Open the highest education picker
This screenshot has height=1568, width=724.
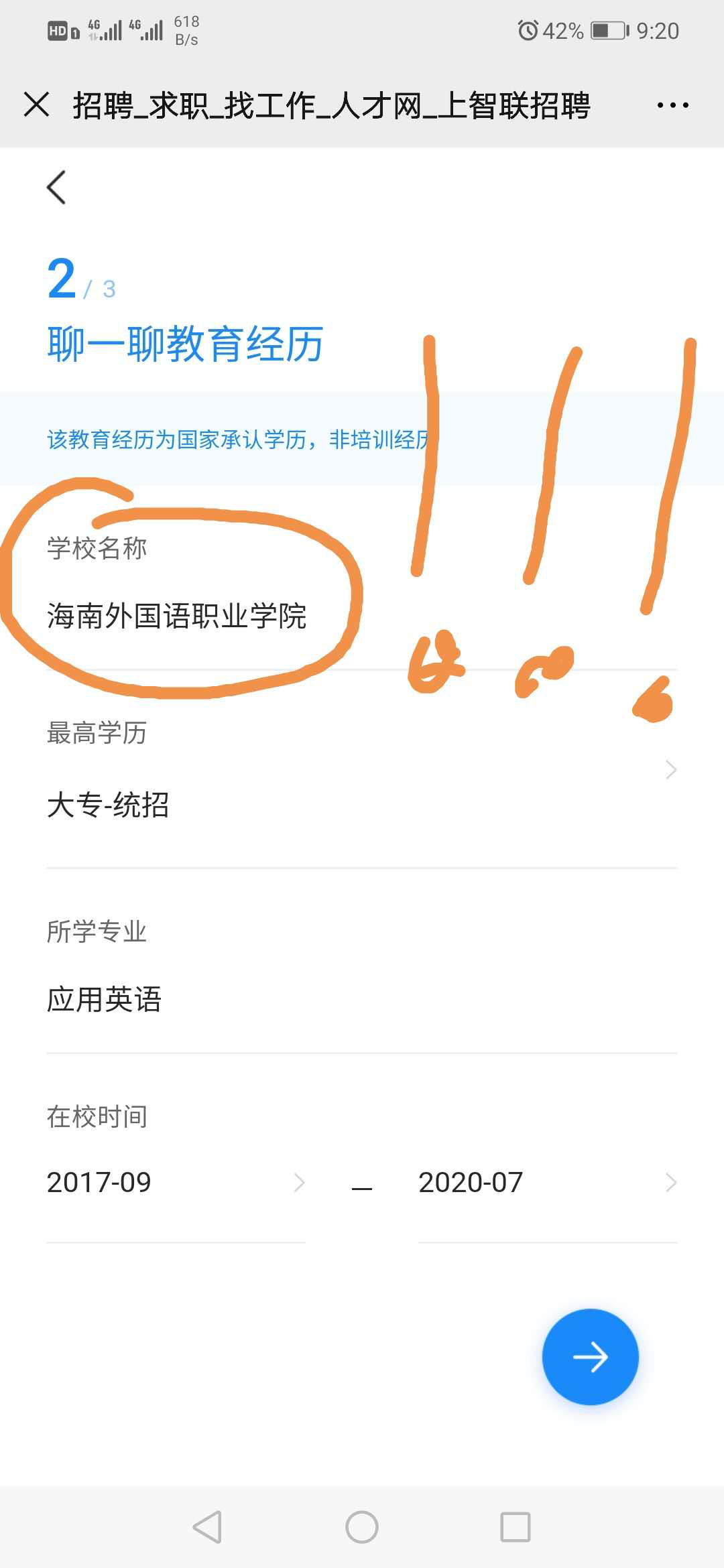tap(362, 804)
